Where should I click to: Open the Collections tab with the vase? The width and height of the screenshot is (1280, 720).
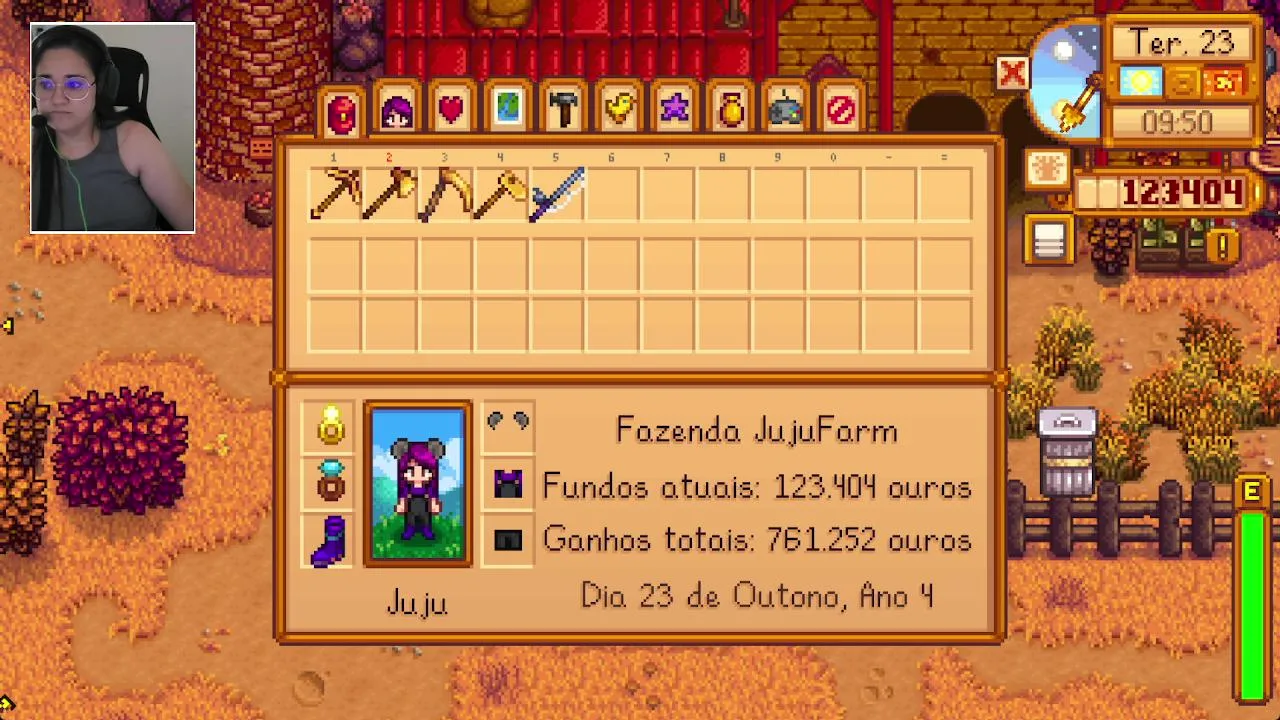(x=731, y=111)
